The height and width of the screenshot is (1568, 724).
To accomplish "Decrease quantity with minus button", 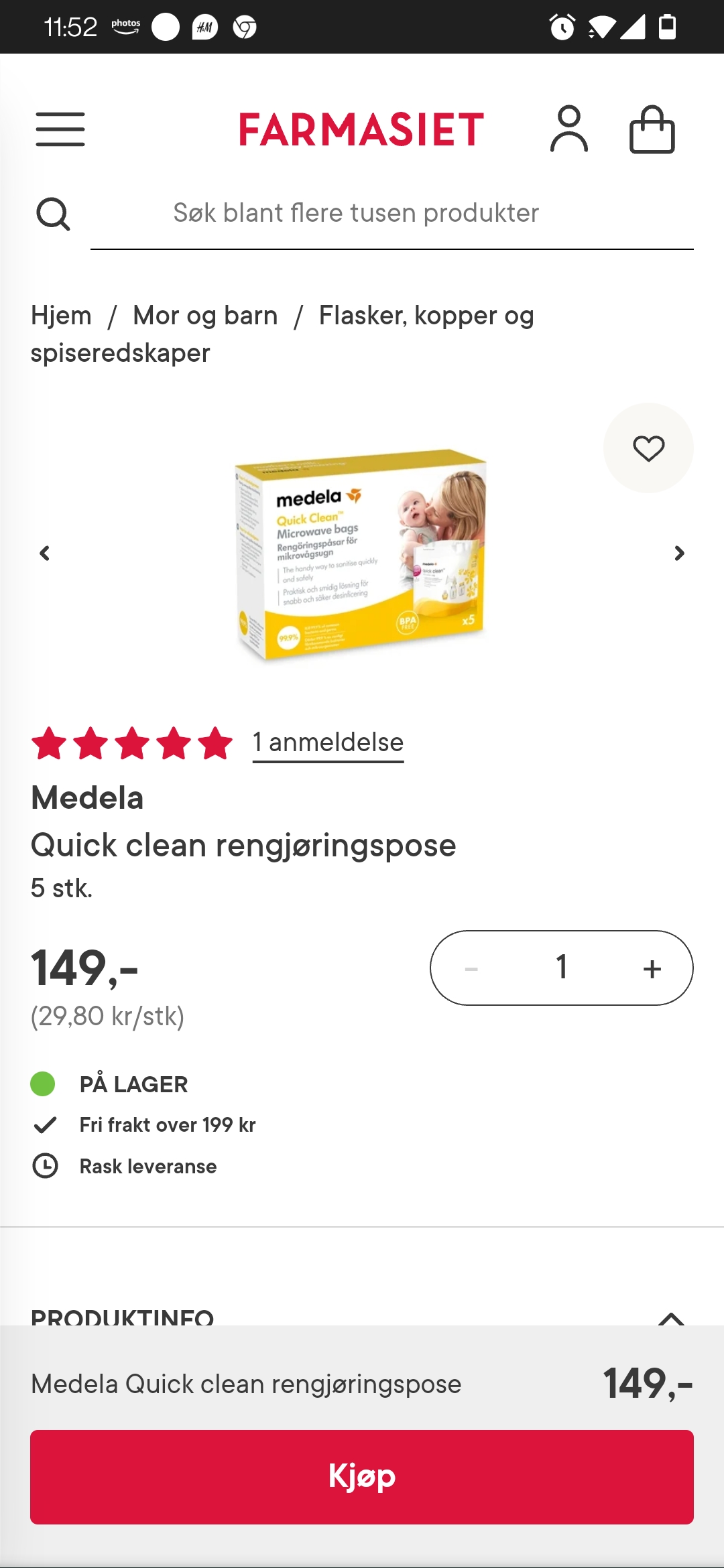I will pyautogui.click(x=471, y=968).
